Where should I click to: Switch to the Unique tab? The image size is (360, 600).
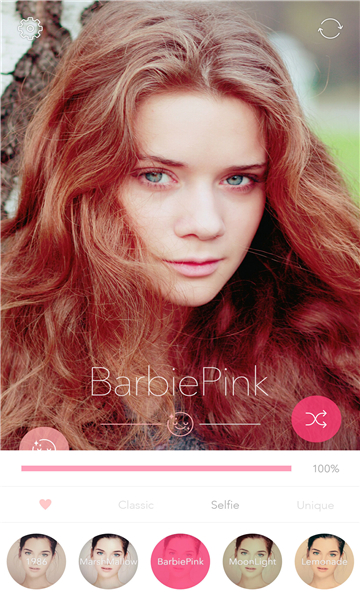tap(315, 505)
